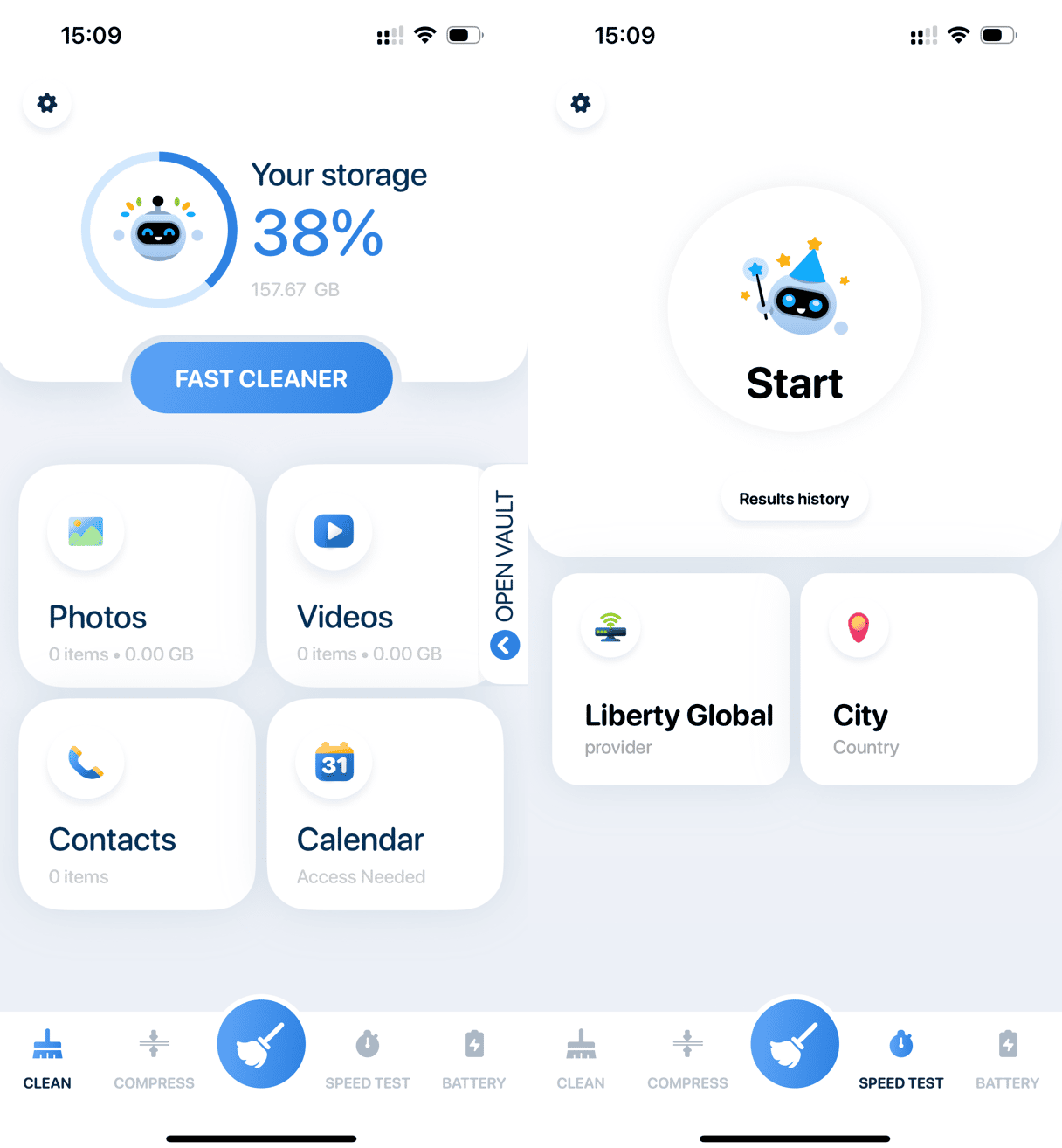Tap the center broom button on the storage screen

click(x=261, y=1043)
